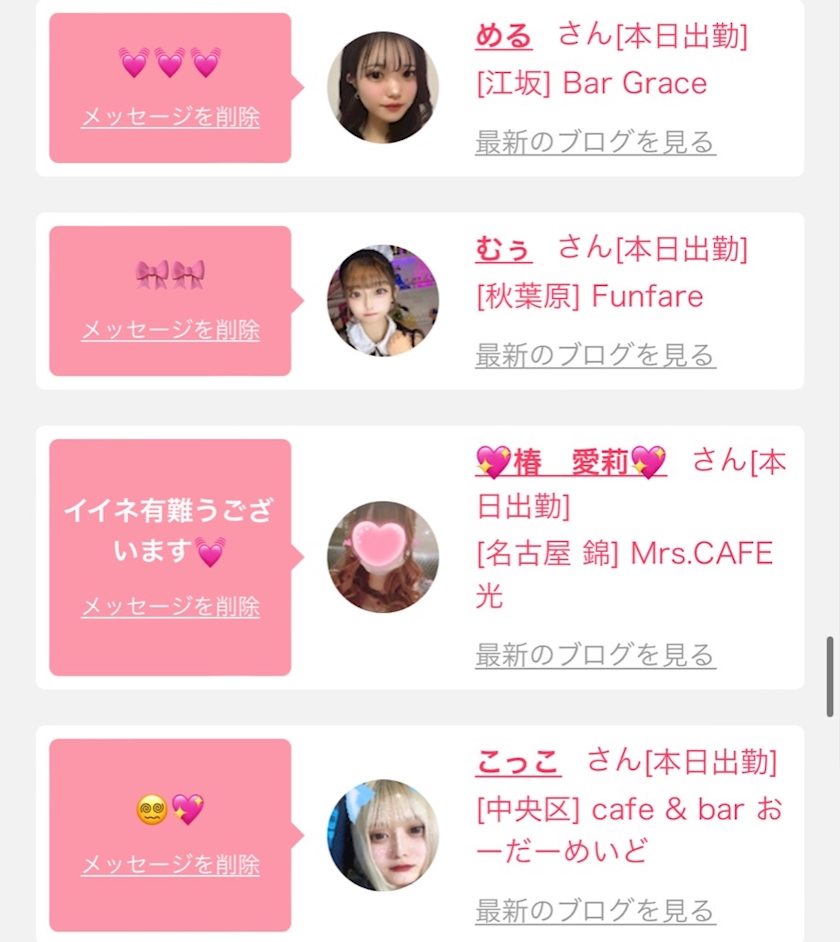This screenshot has height=942, width=840.
Task: Open むぅ's profile name link
Action: [x=503, y=248]
